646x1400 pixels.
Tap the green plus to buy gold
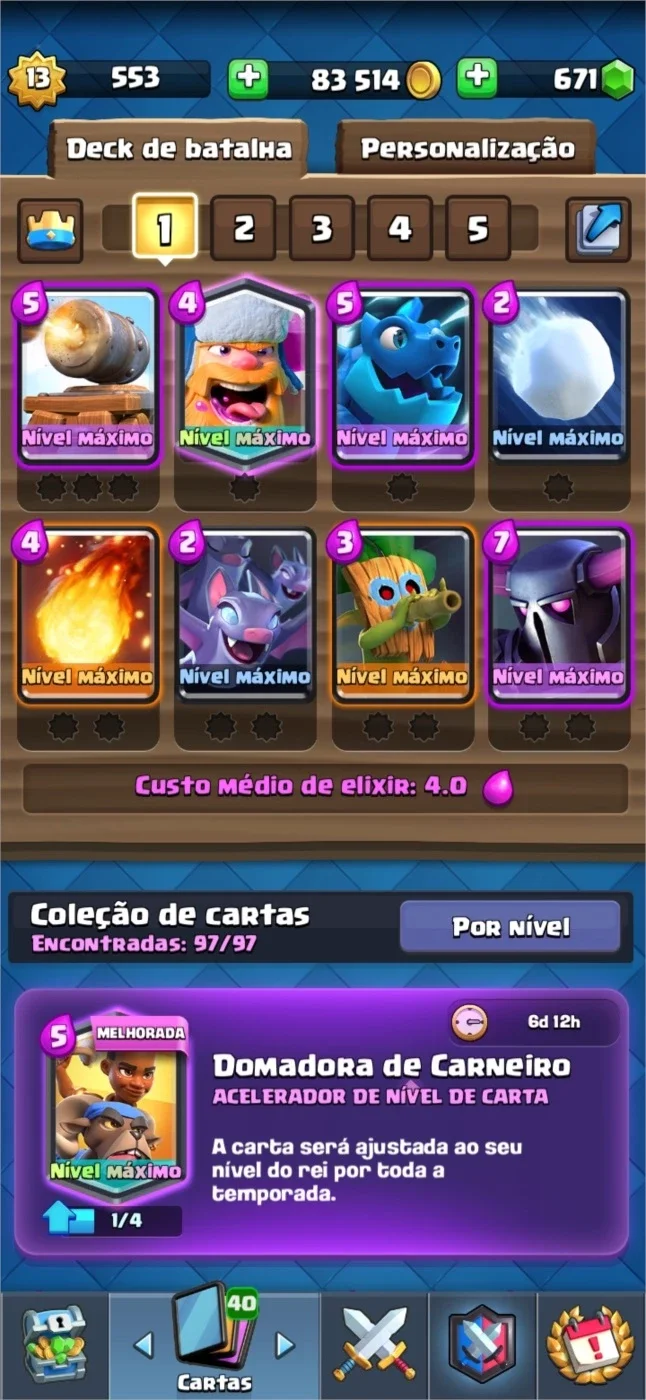(x=247, y=79)
